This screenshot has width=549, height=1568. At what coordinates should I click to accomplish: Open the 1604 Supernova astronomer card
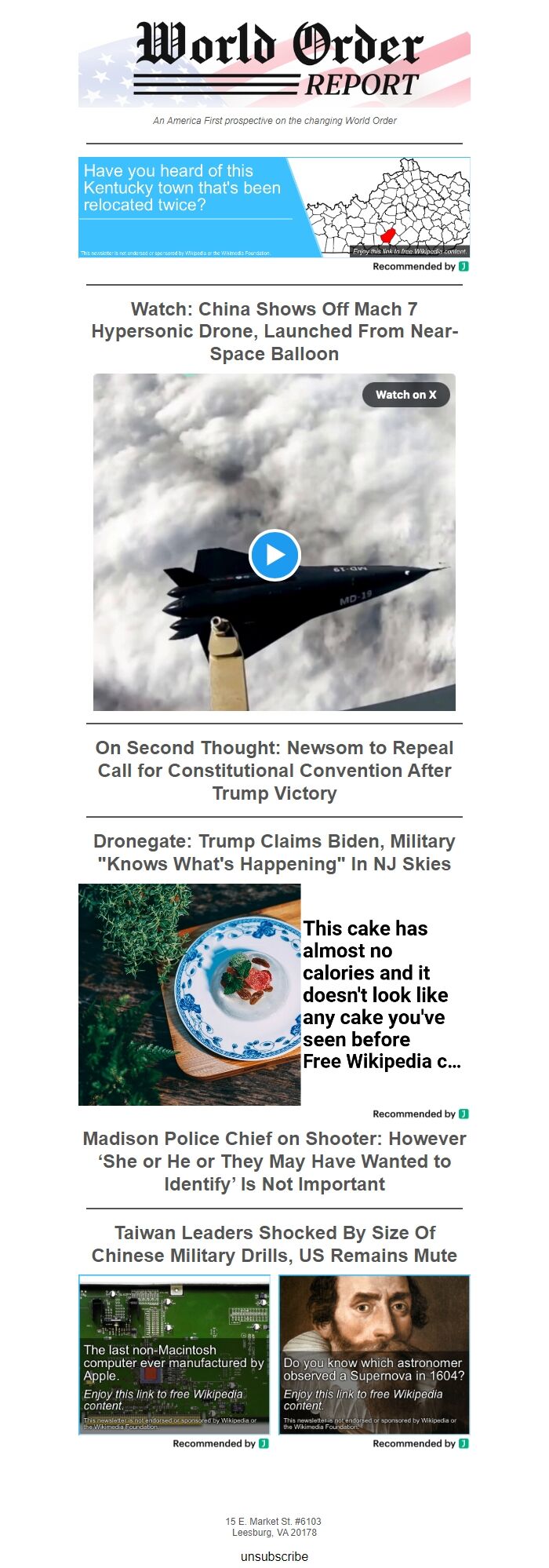coord(374,1355)
